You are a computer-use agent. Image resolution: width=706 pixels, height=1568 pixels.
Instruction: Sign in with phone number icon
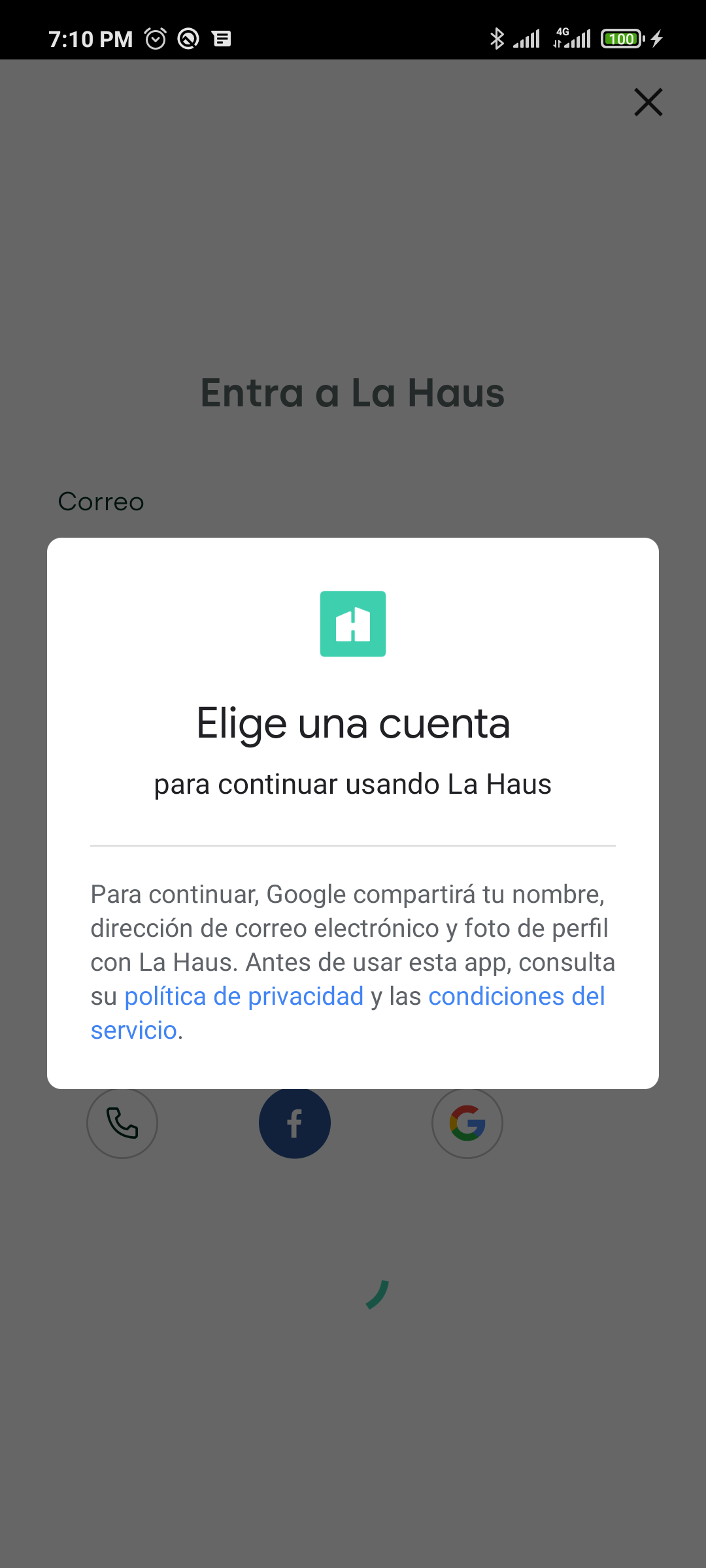click(x=122, y=1122)
